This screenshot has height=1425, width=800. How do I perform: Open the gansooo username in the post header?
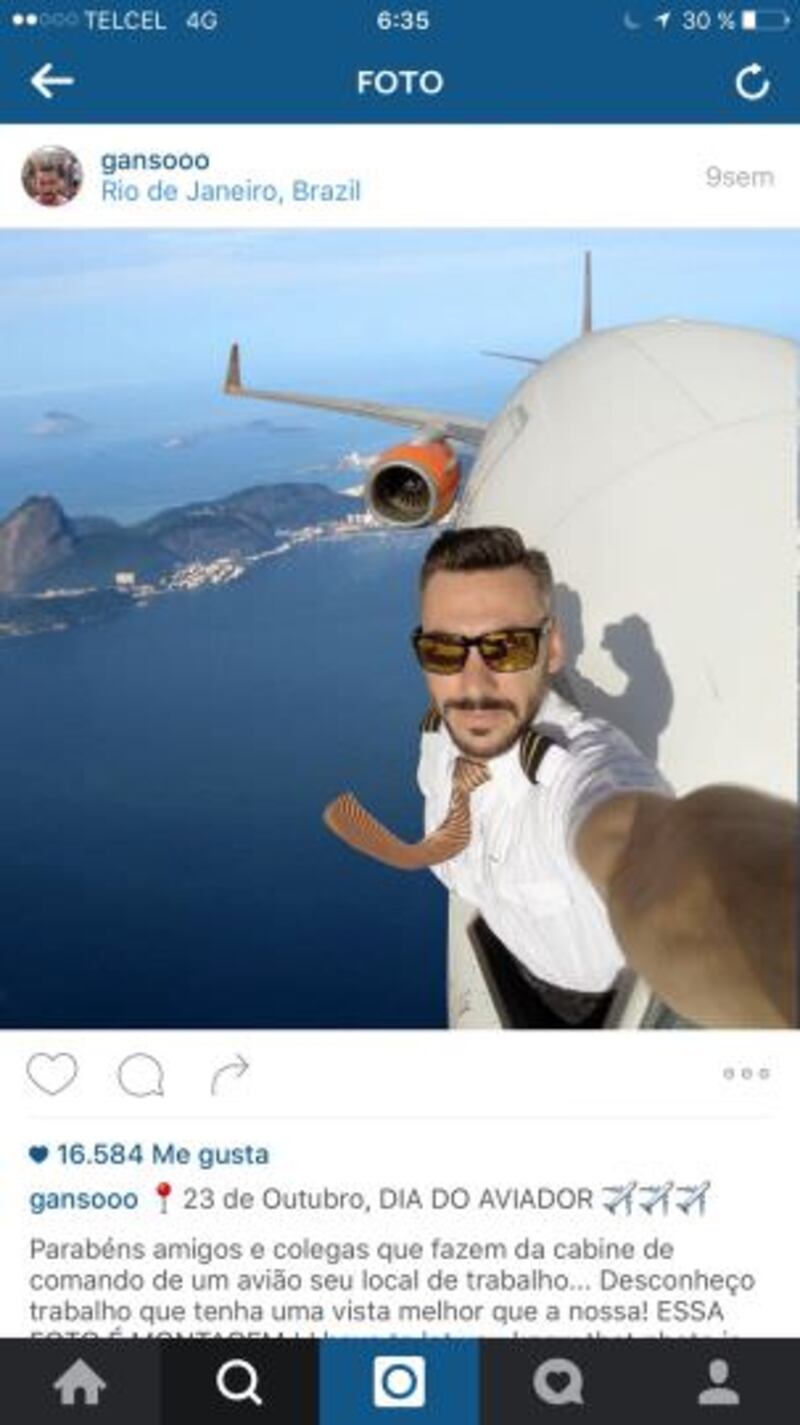pyautogui.click(x=155, y=160)
